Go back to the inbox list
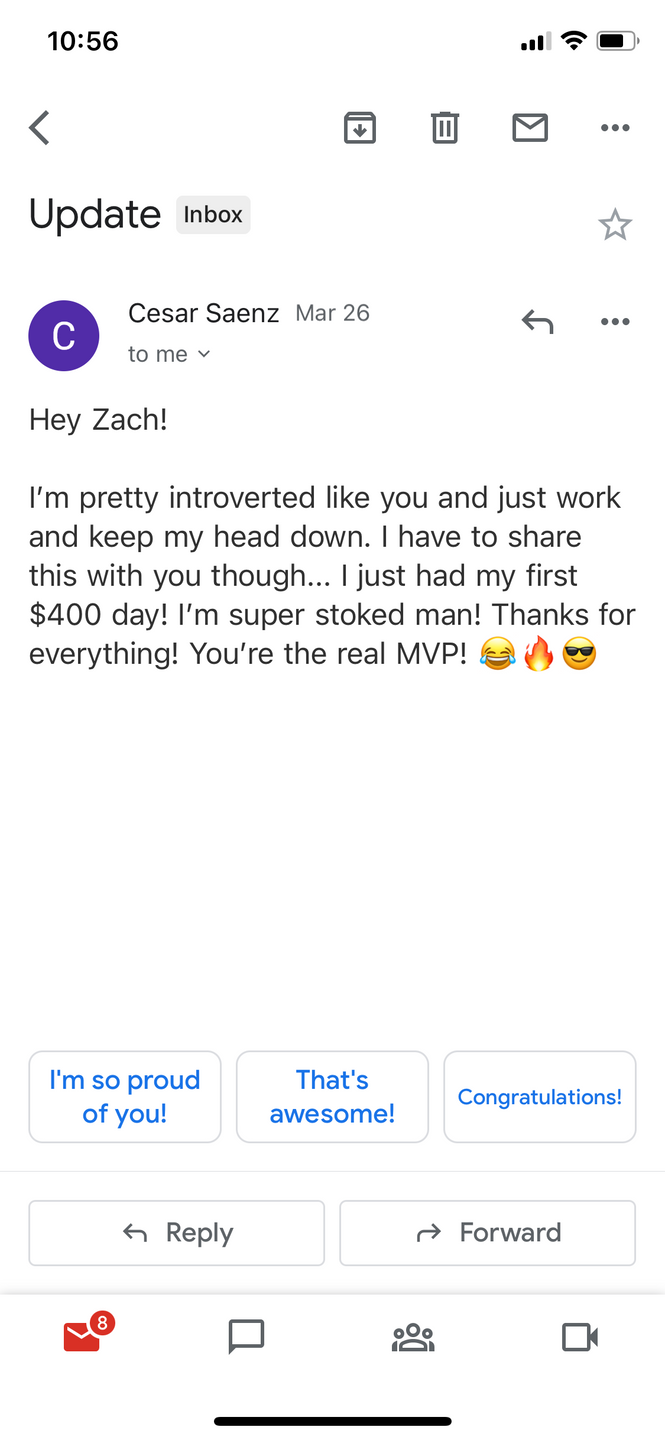The image size is (665, 1440). pyautogui.click(x=39, y=128)
